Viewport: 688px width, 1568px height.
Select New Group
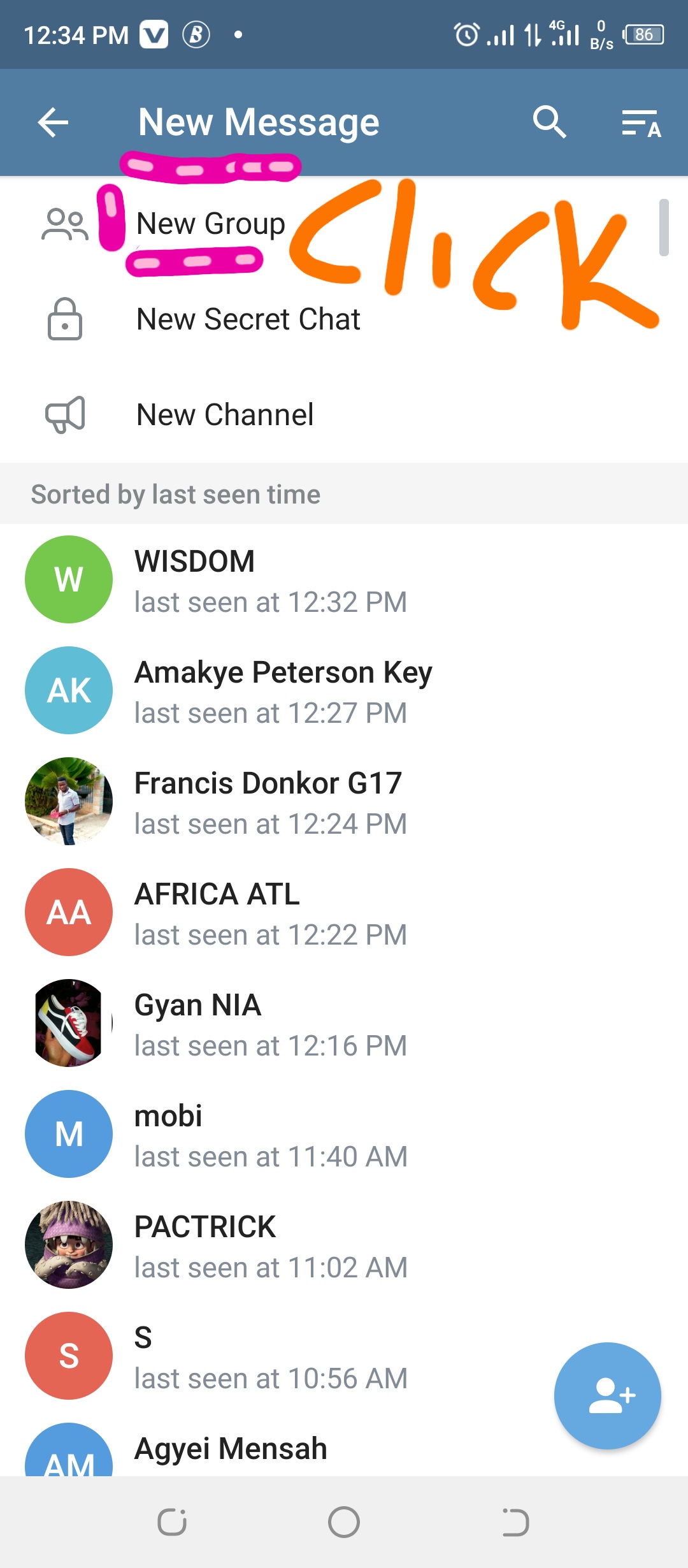[344, 224]
